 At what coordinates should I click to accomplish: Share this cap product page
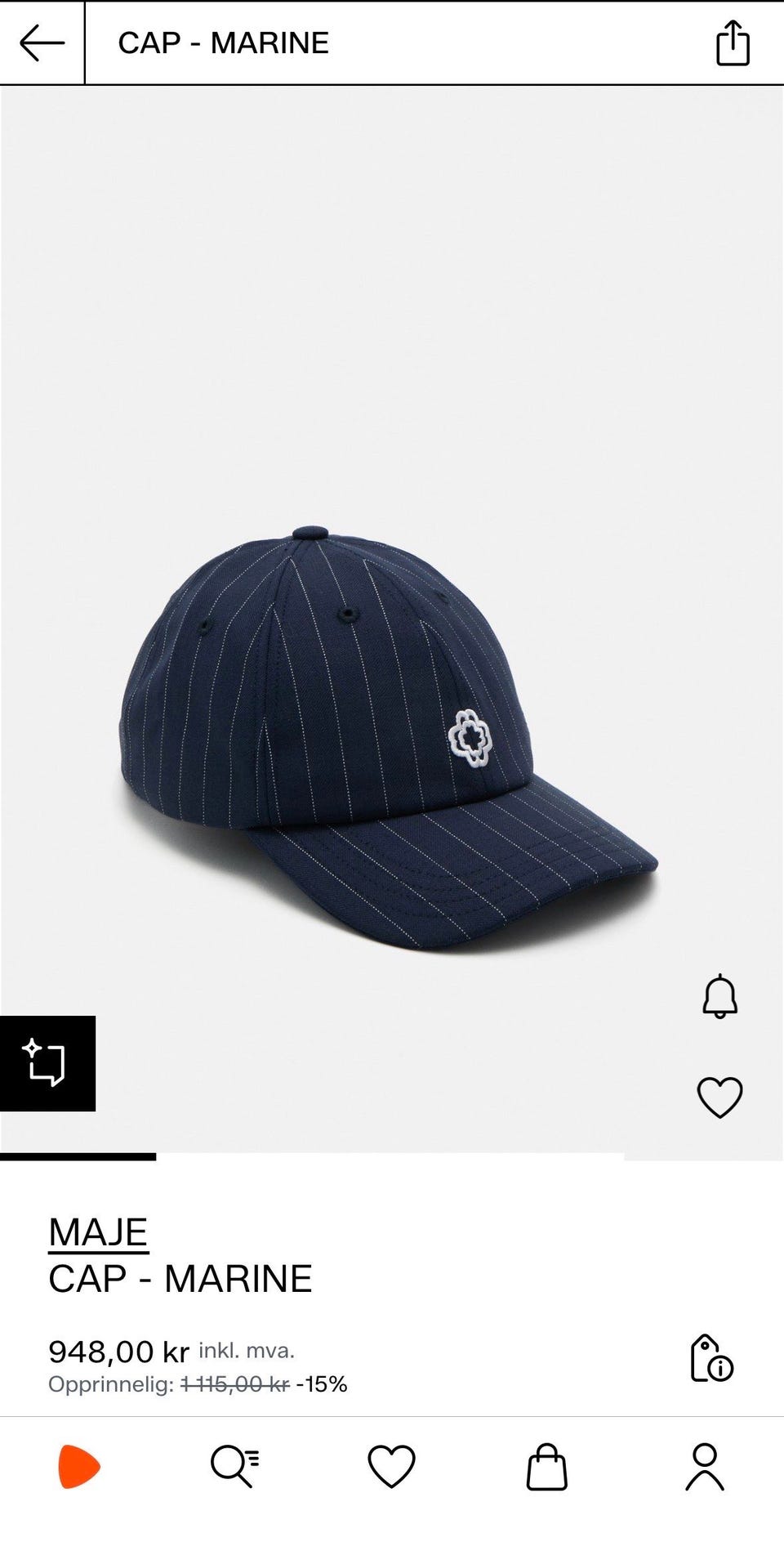click(733, 42)
